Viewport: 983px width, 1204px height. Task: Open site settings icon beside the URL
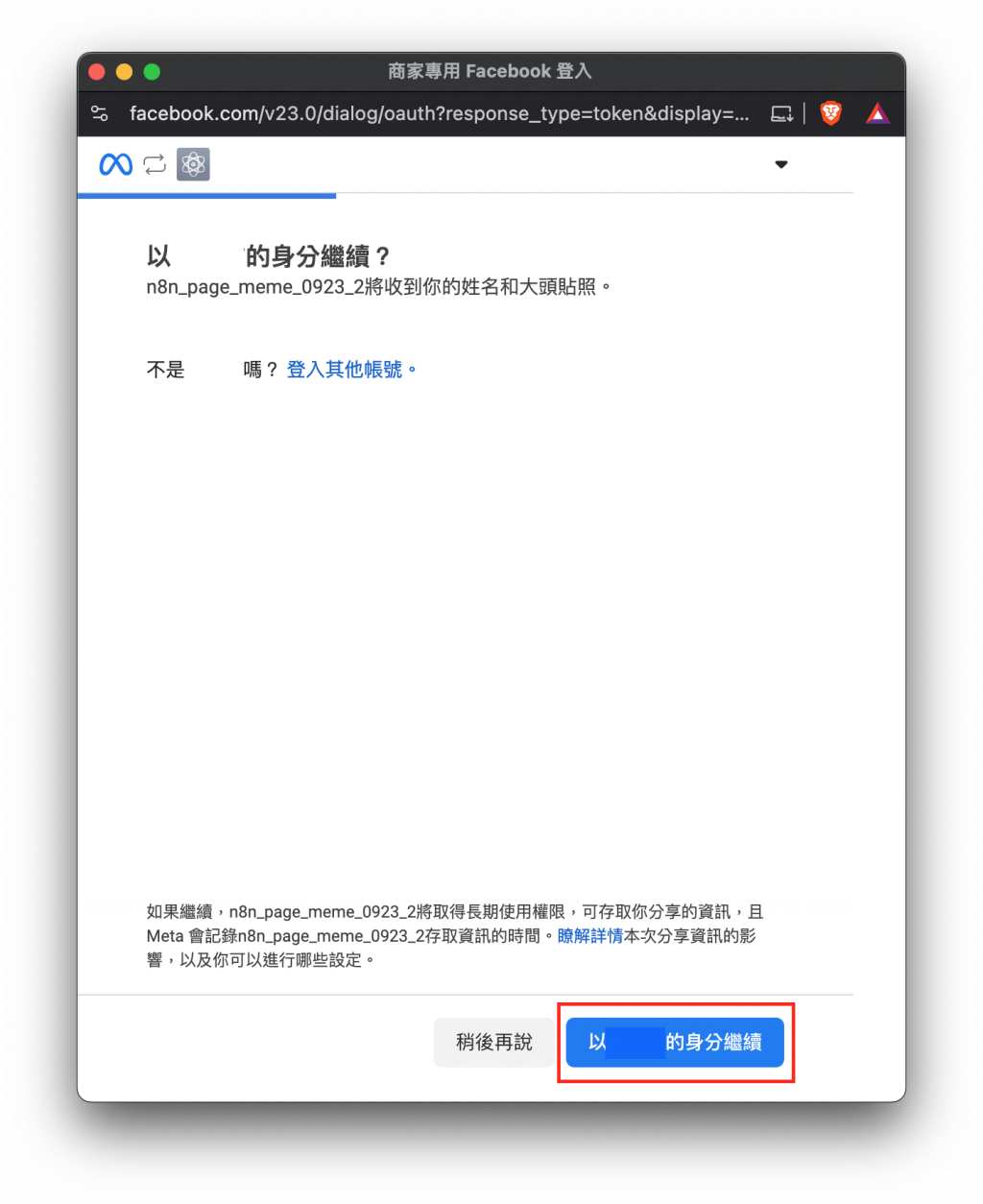pyautogui.click(x=100, y=113)
